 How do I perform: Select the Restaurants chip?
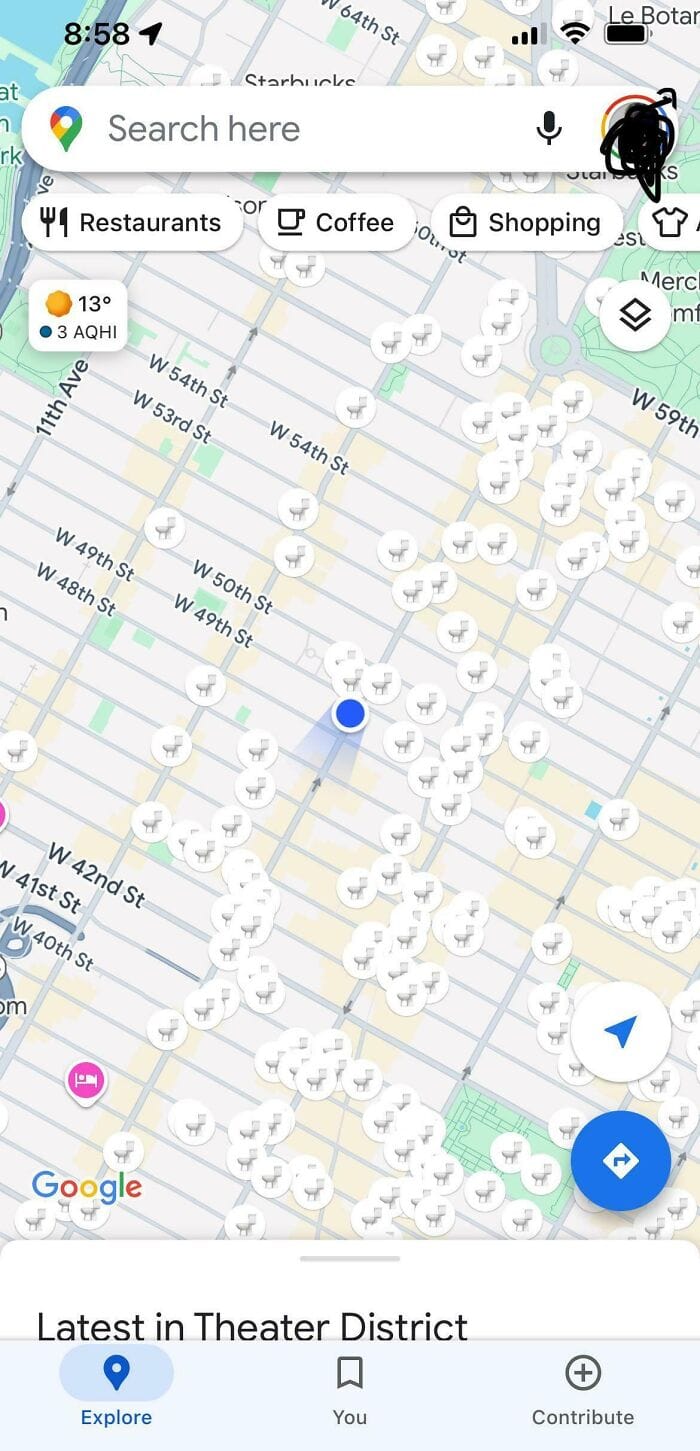132,222
